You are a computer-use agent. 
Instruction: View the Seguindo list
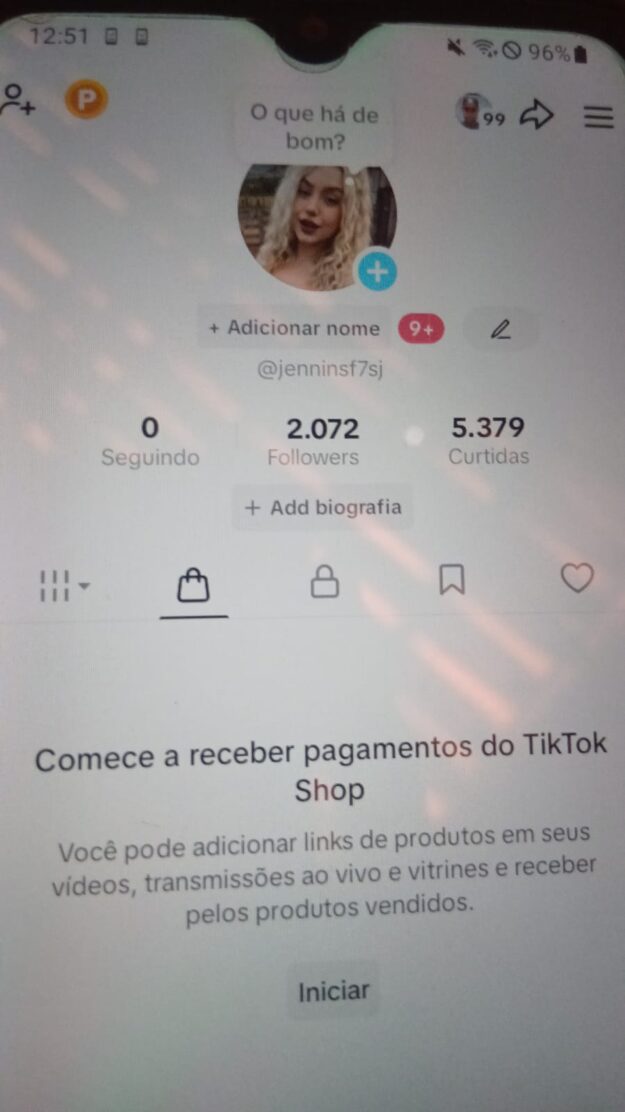(150, 442)
